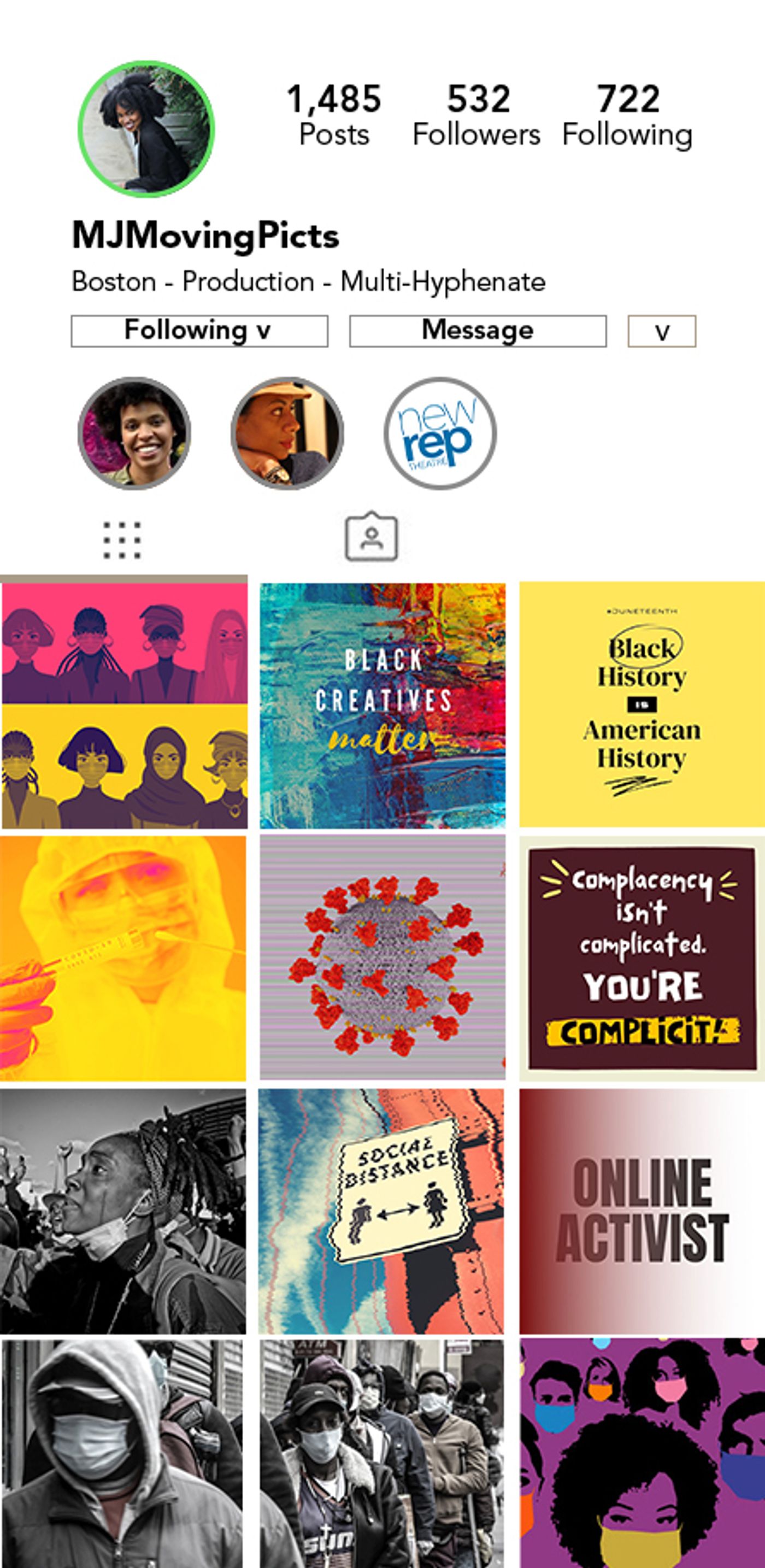Tap the Following dropdown button

tap(199, 331)
